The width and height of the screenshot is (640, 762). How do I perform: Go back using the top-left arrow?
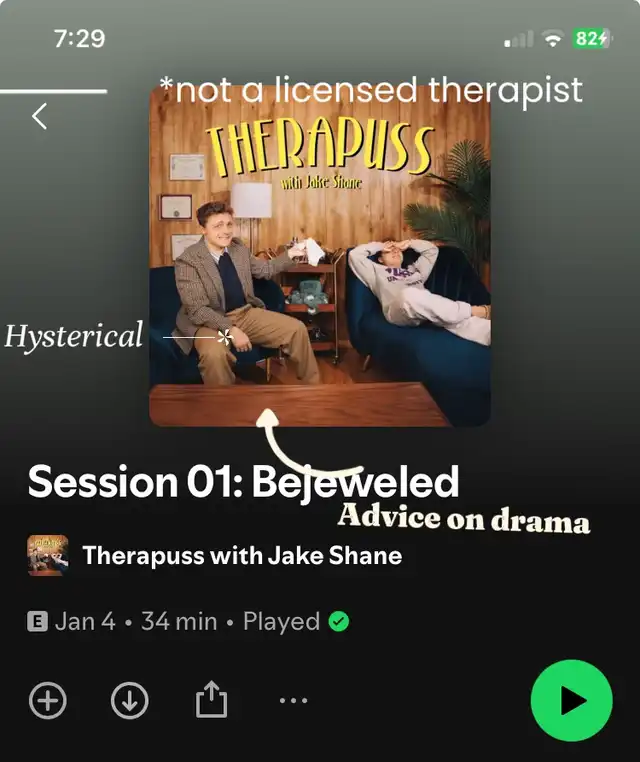coord(40,117)
